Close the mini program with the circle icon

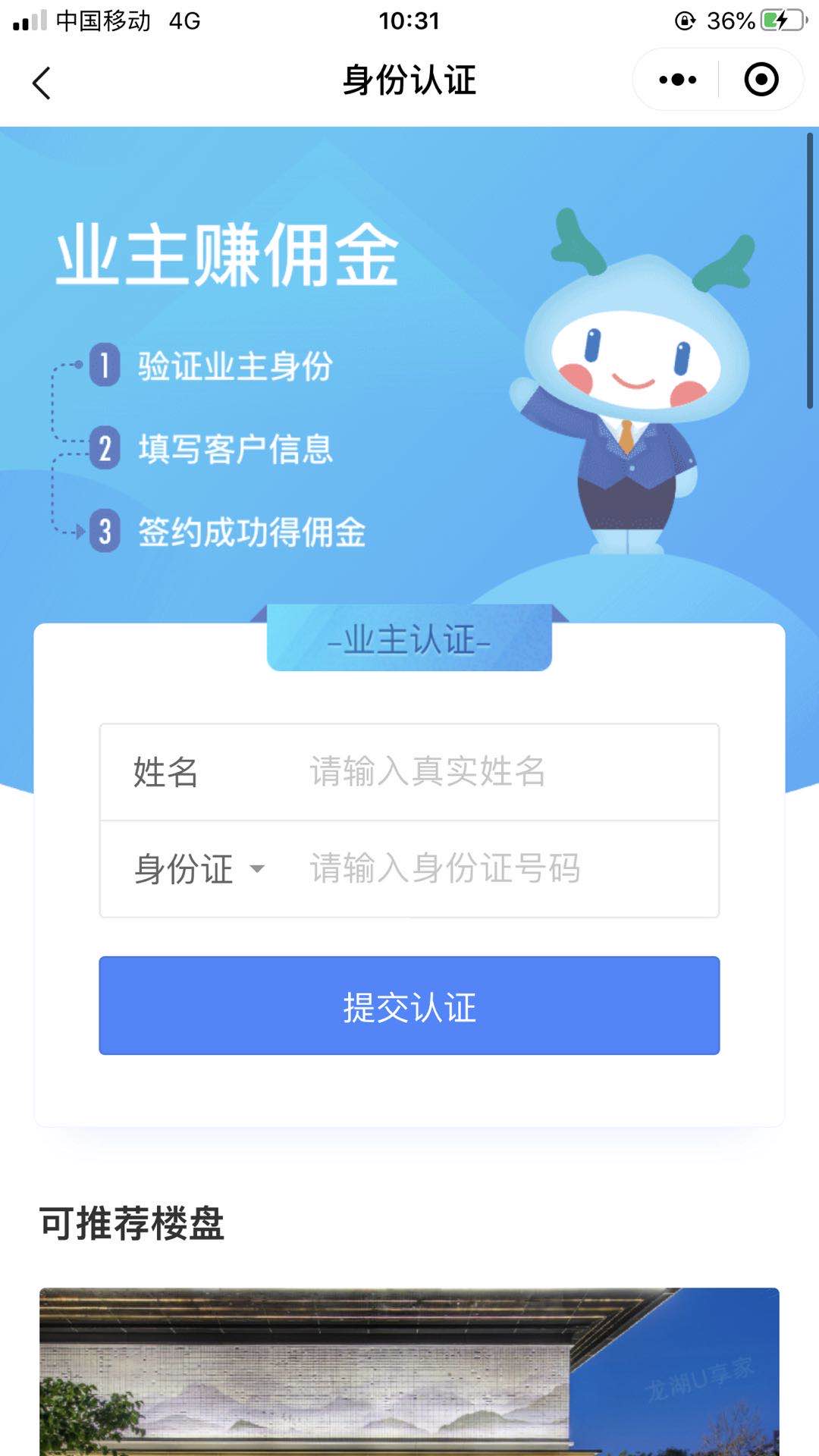tap(761, 80)
